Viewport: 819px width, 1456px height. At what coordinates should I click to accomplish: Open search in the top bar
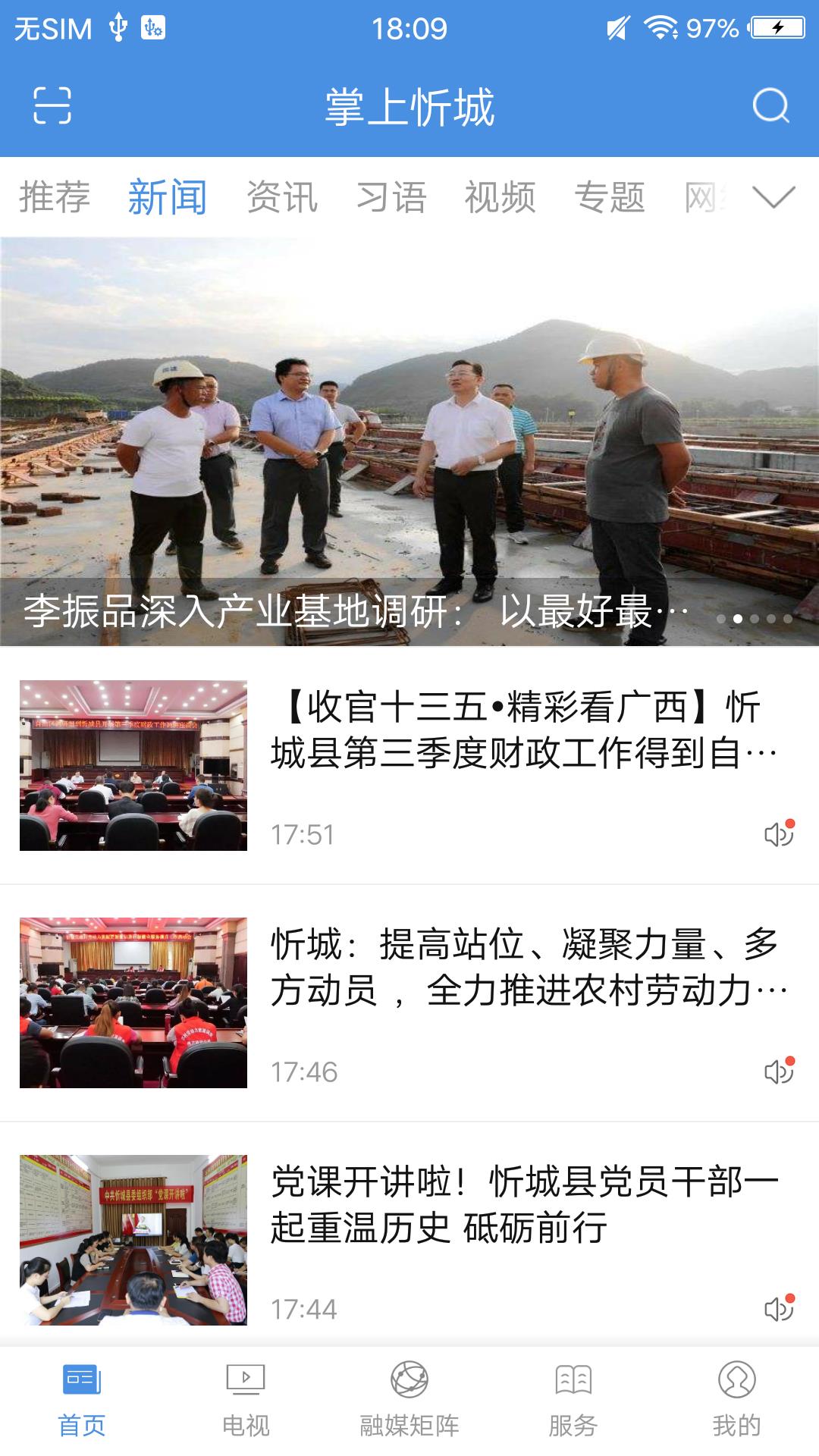[x=770, y=105]
